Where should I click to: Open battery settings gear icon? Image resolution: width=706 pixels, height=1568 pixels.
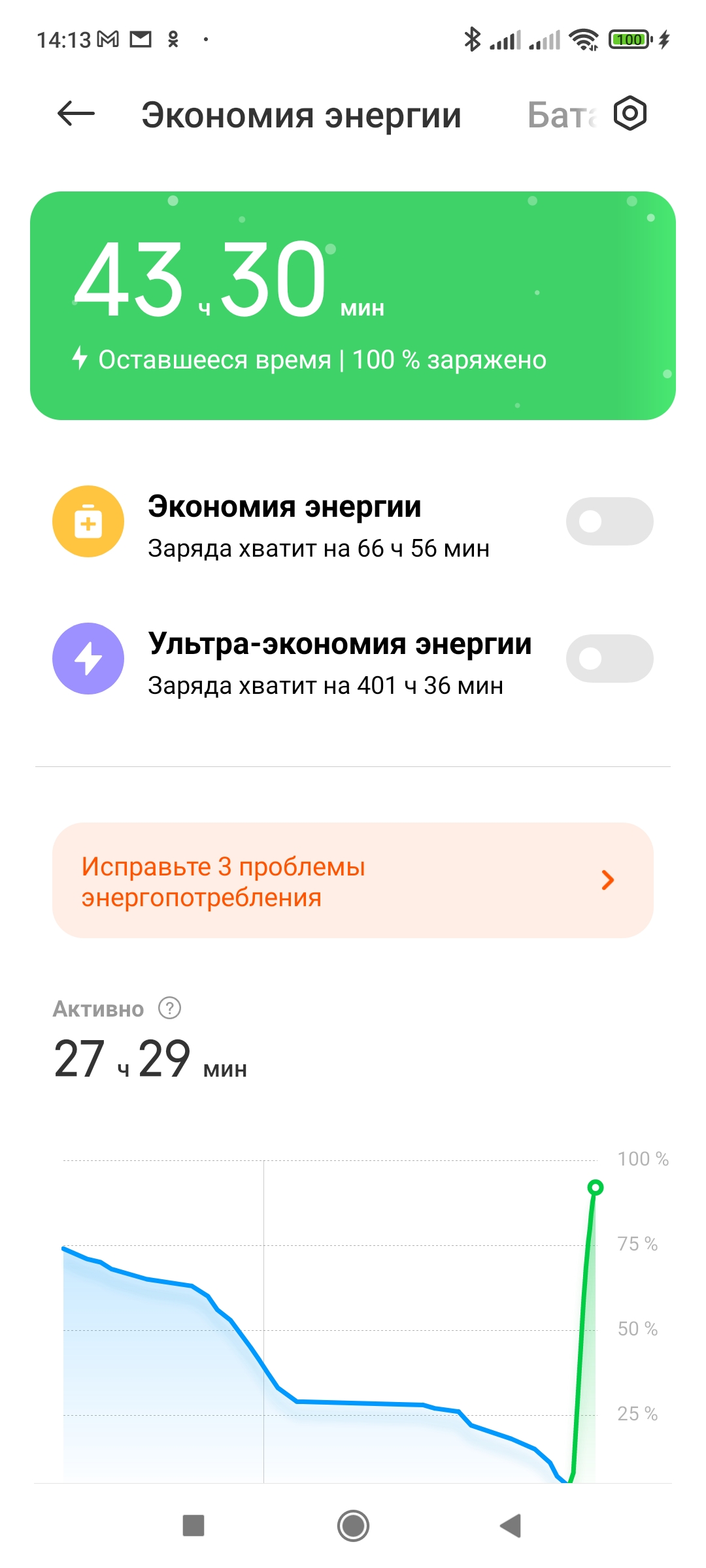[x=630, y=114]
